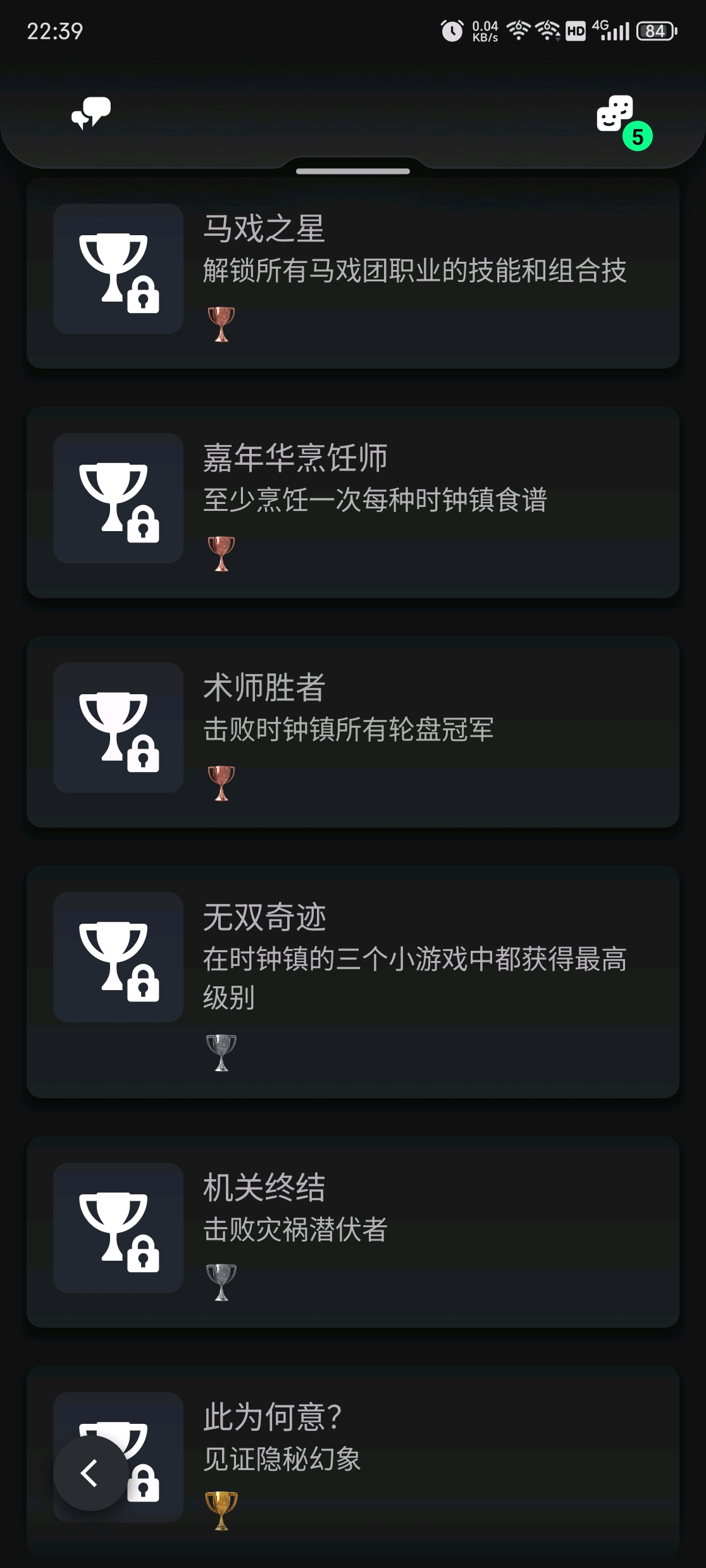Open the chat messages icon
706x1568 pixels.
tap(91, 113)
